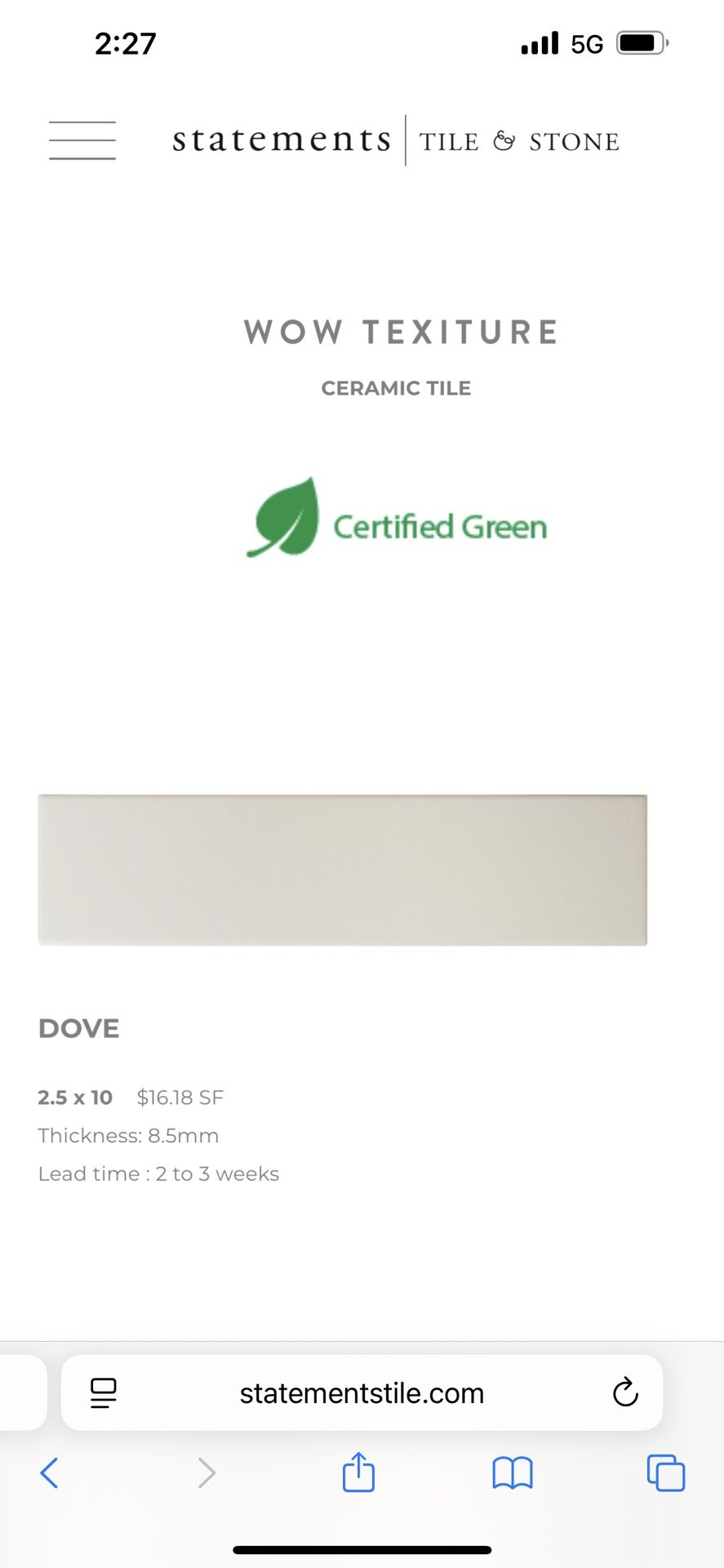
Task: Tap the statementstile.com address bar
Action: 362,1393
